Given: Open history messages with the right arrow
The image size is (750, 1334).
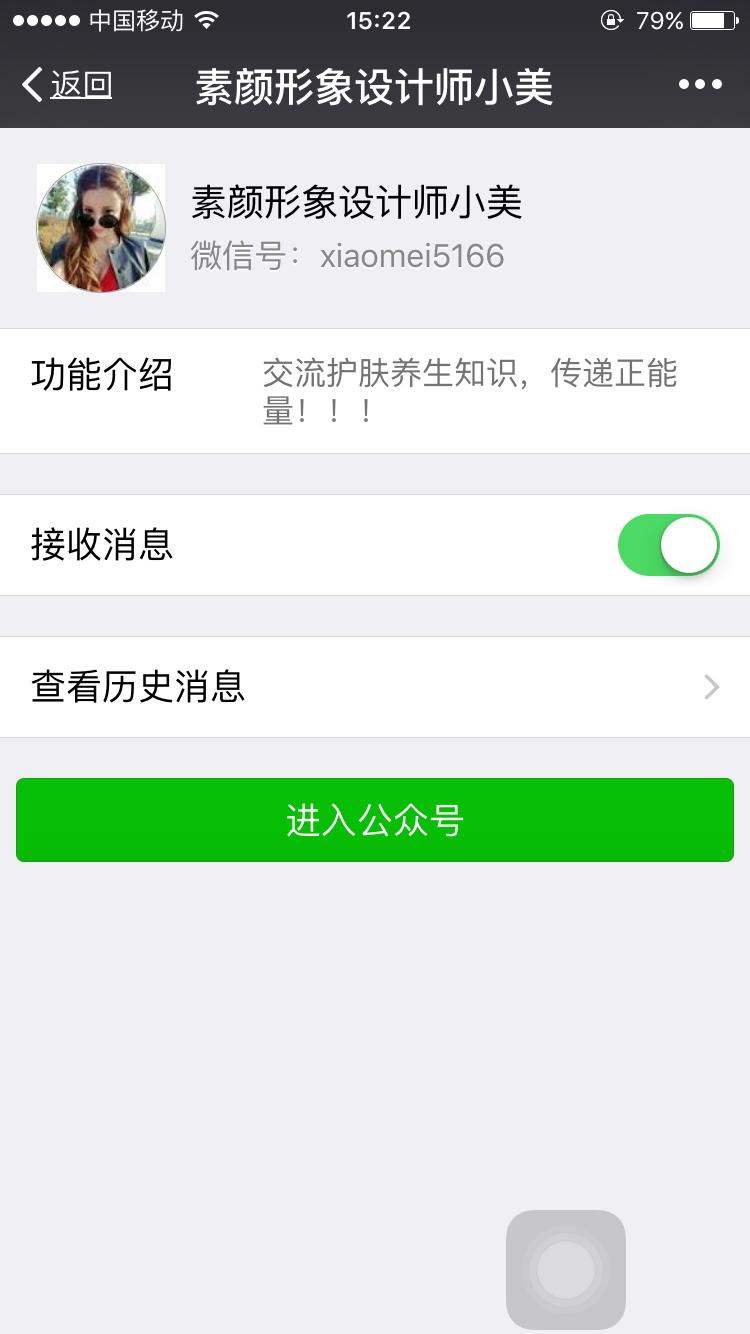Looking at the screenshot, I should (710, 687).
